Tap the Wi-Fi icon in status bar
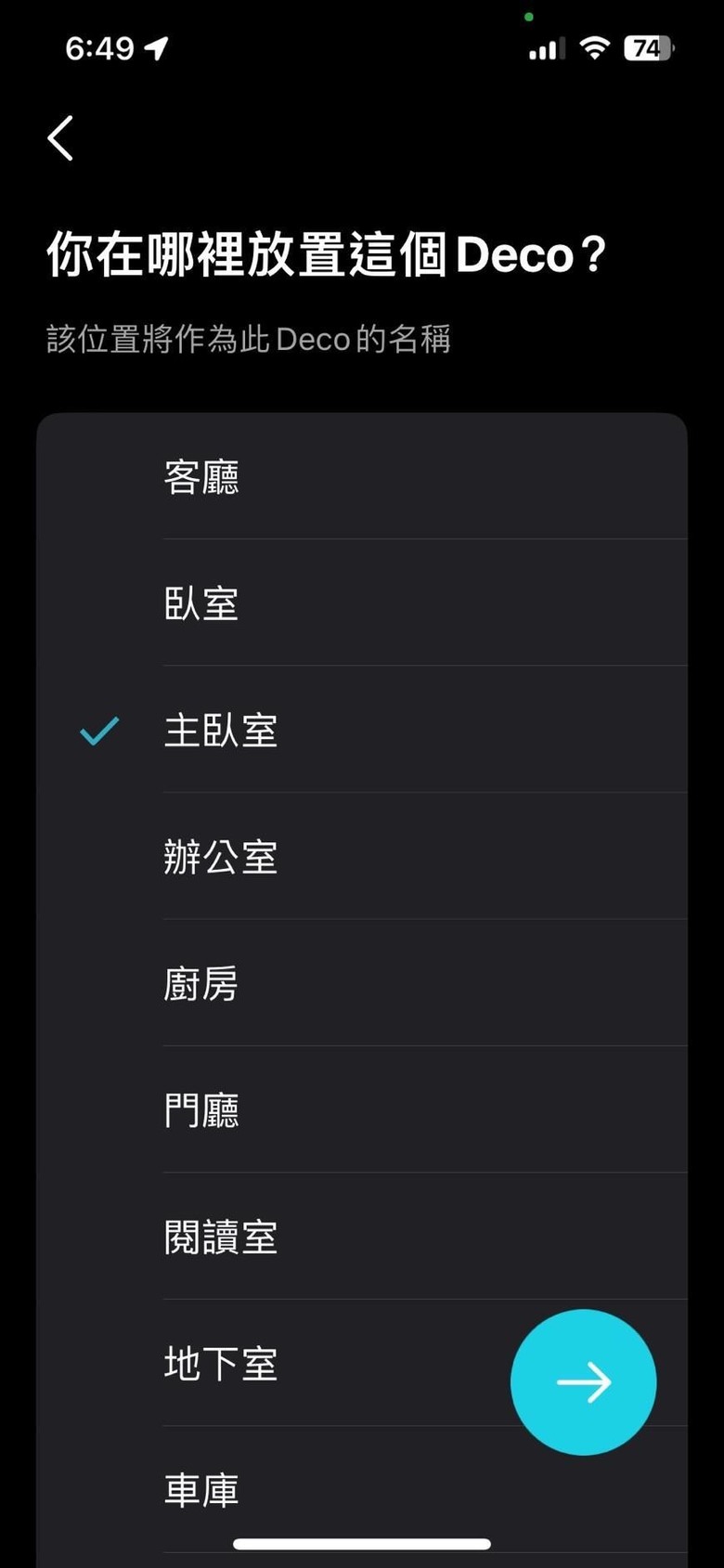This screenshot has height=1568, width=724. [595, 47]
